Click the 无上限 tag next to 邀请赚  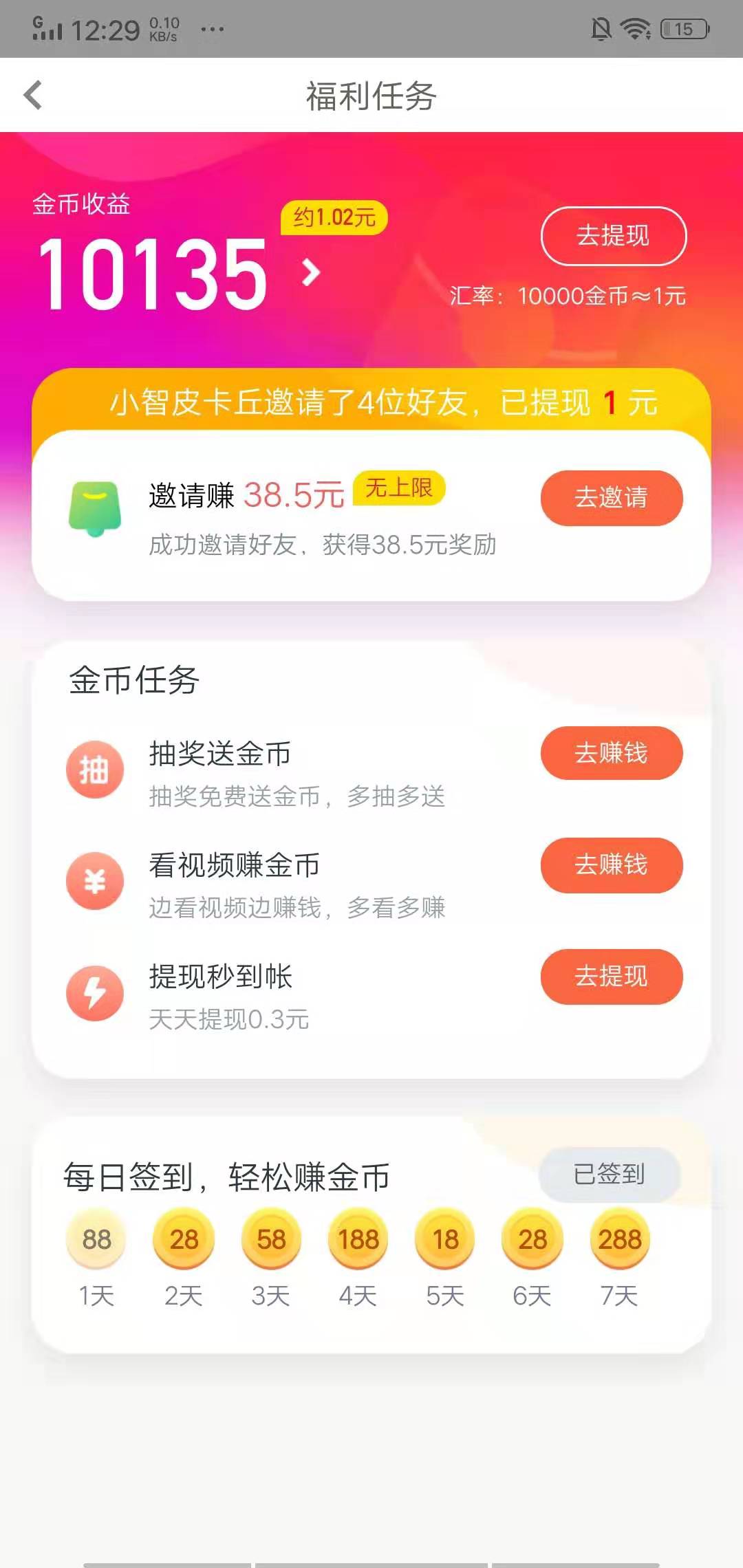tap(401, 490)
